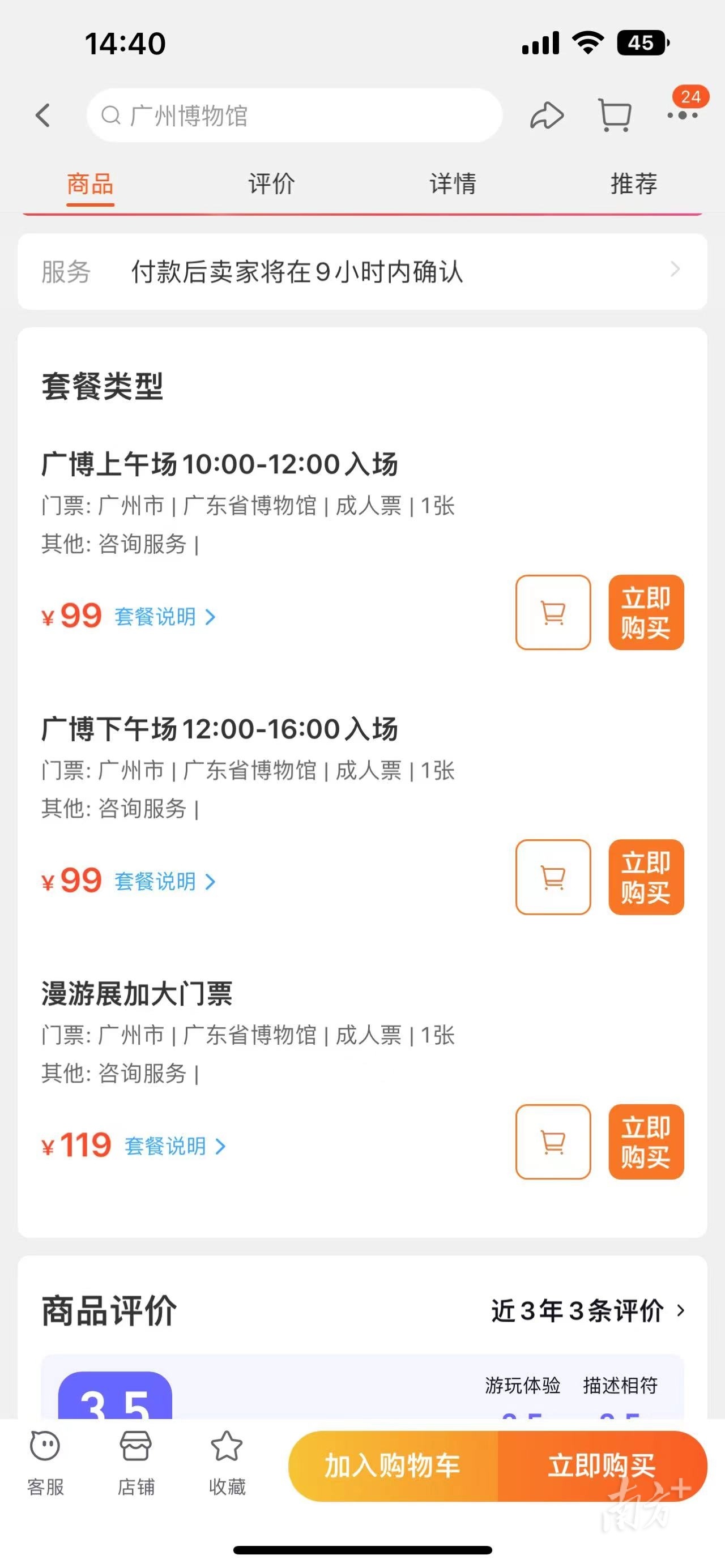This screenshot has height=1568, width=725.
Task: Contact 客服 customer service
Action: coord(46,1463)
